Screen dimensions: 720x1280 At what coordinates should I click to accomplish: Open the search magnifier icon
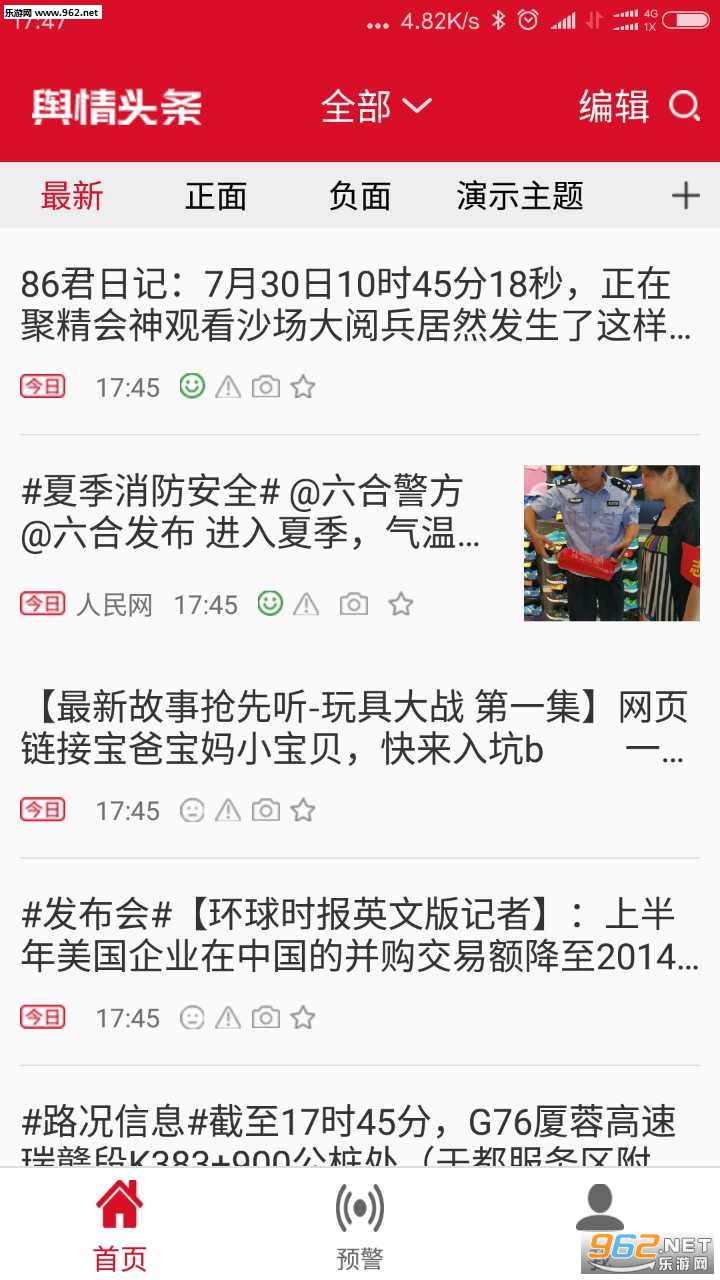click(684, 106)
